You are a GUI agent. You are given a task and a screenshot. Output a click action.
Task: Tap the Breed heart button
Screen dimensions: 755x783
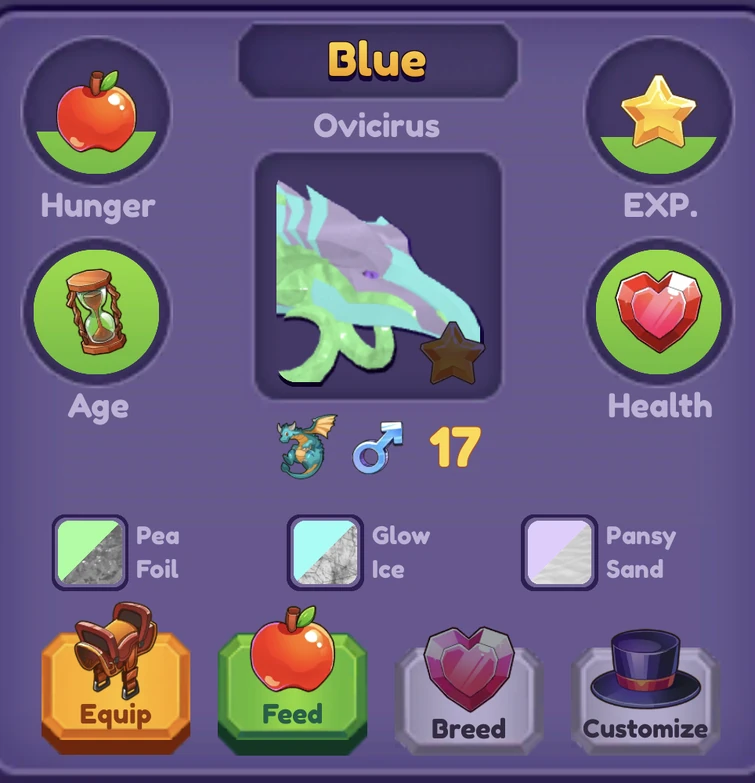coord(469,697)
